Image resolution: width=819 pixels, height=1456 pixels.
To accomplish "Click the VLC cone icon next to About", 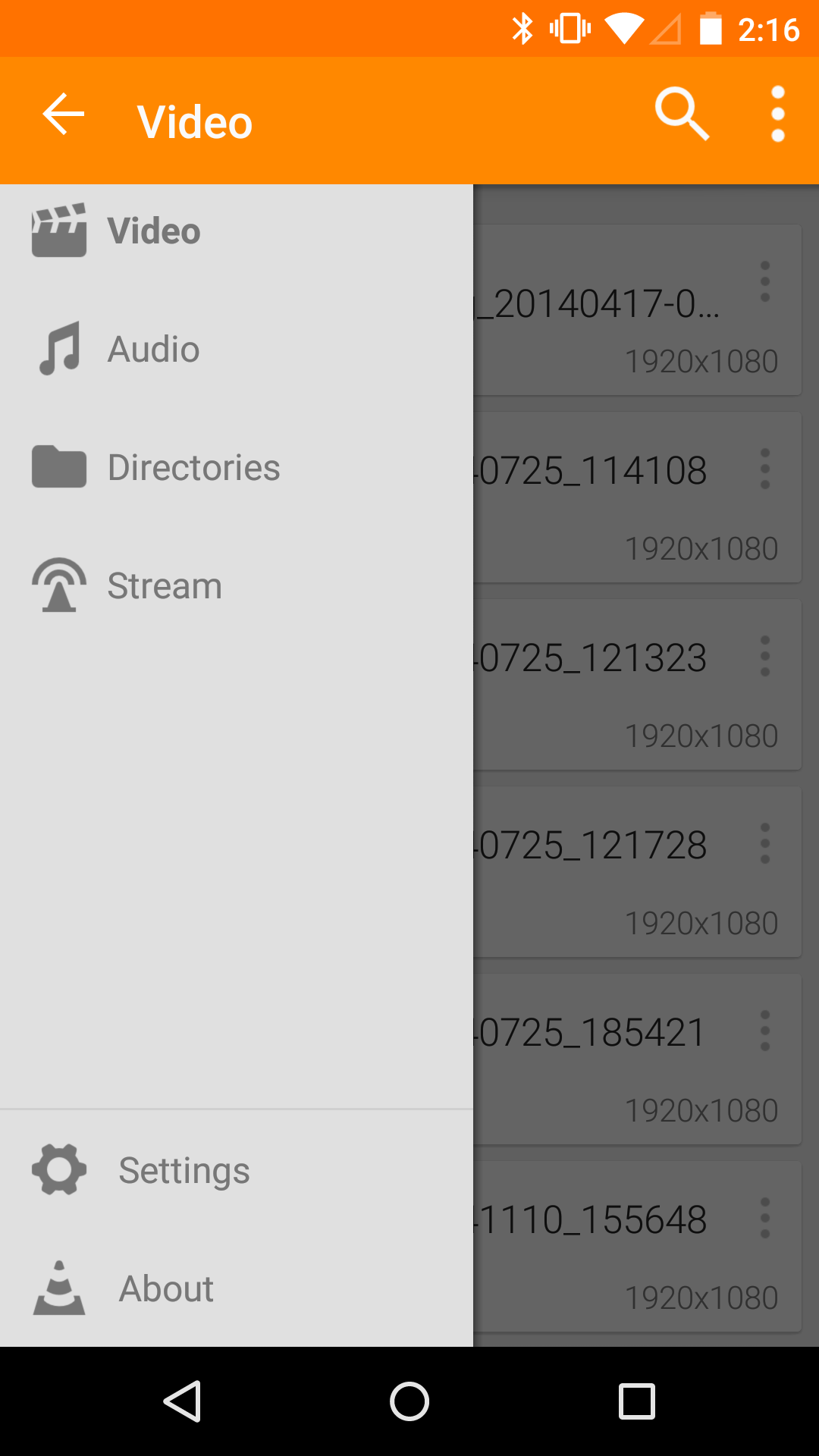I will (60, 1288).
